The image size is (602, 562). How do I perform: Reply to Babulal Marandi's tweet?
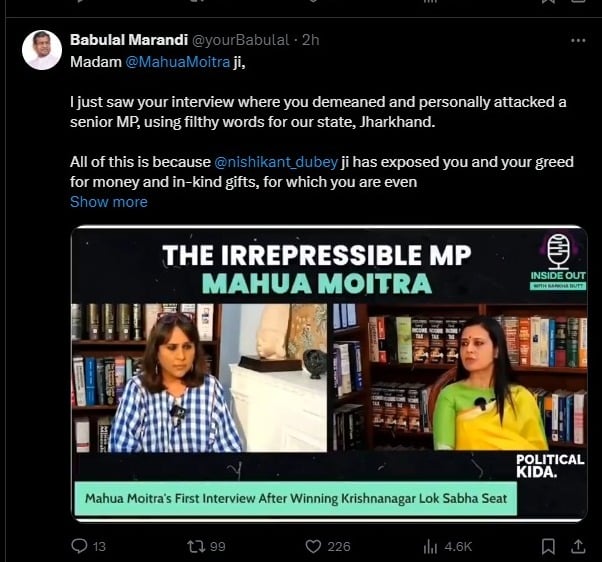[82, 546]
